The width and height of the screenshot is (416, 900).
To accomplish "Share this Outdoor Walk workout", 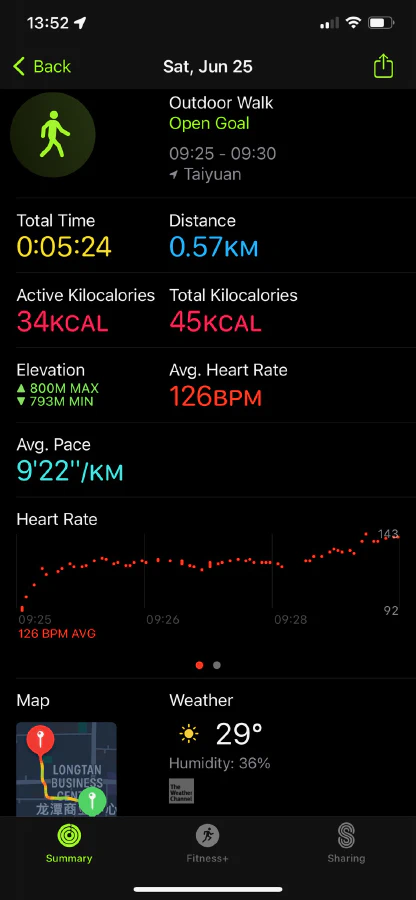I will point(383,66).
